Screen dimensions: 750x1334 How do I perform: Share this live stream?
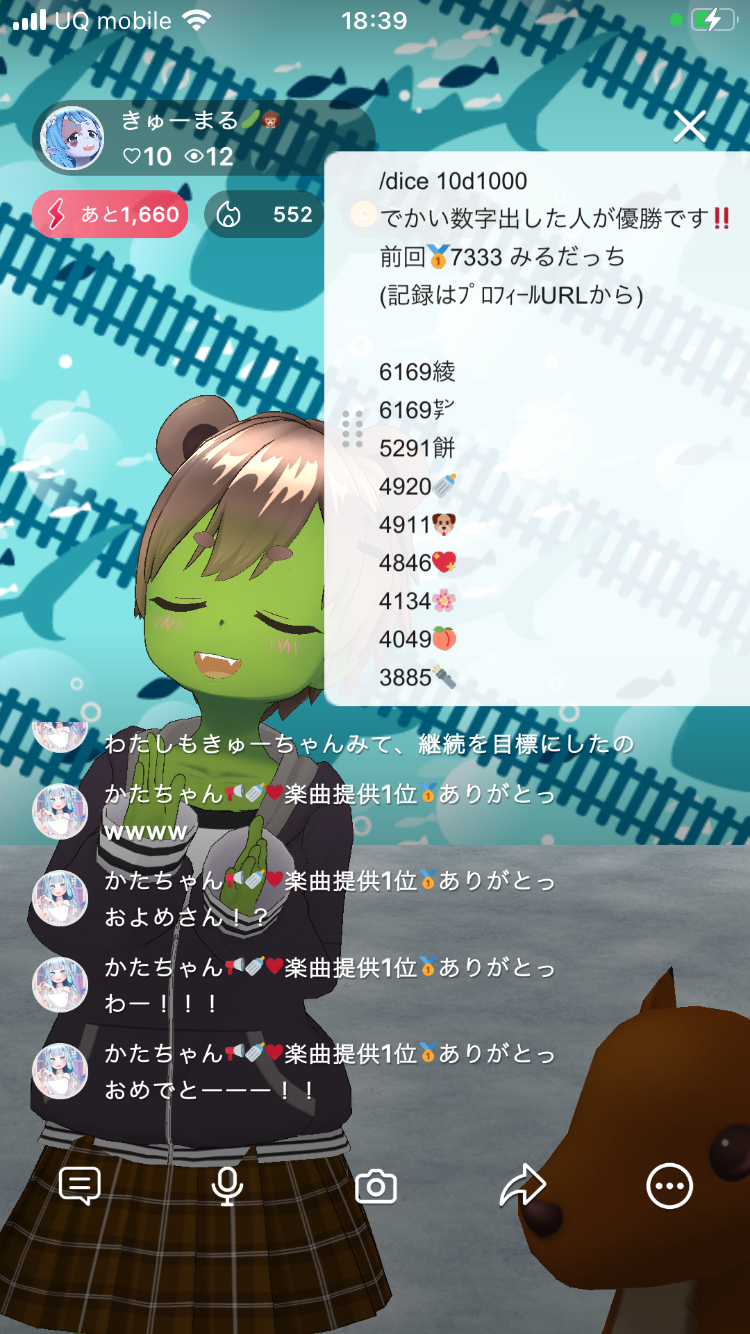pyautogui.click(x=522, y=1186)
